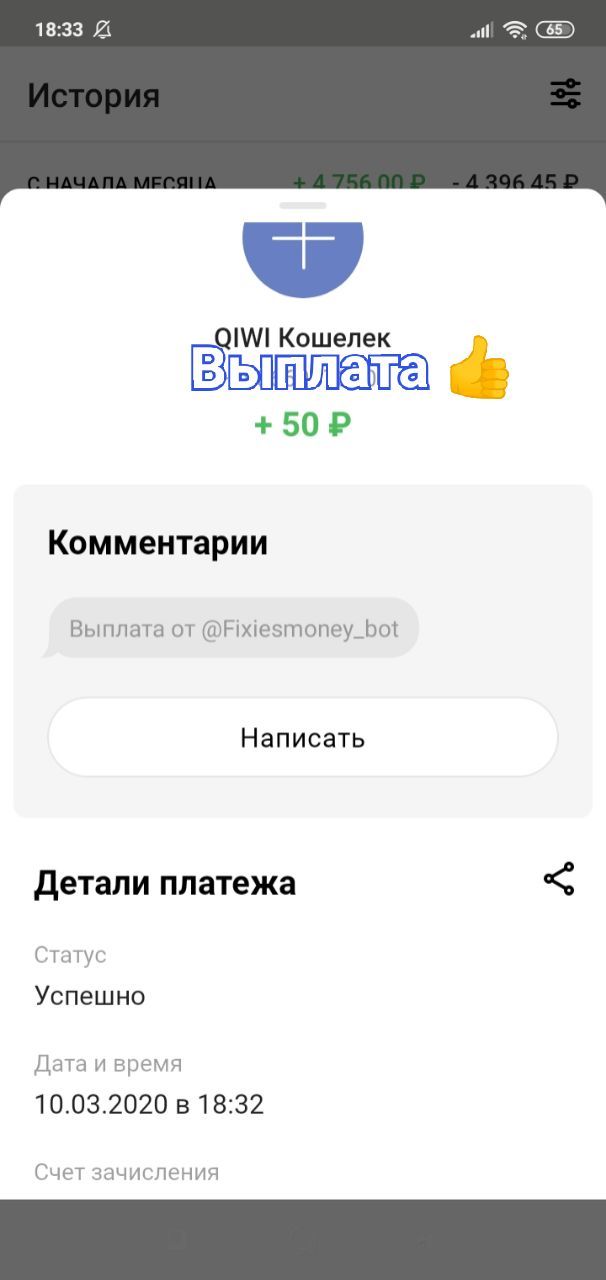
Task: Tap the bottom sheet drag handle
Action: point(303,205)
